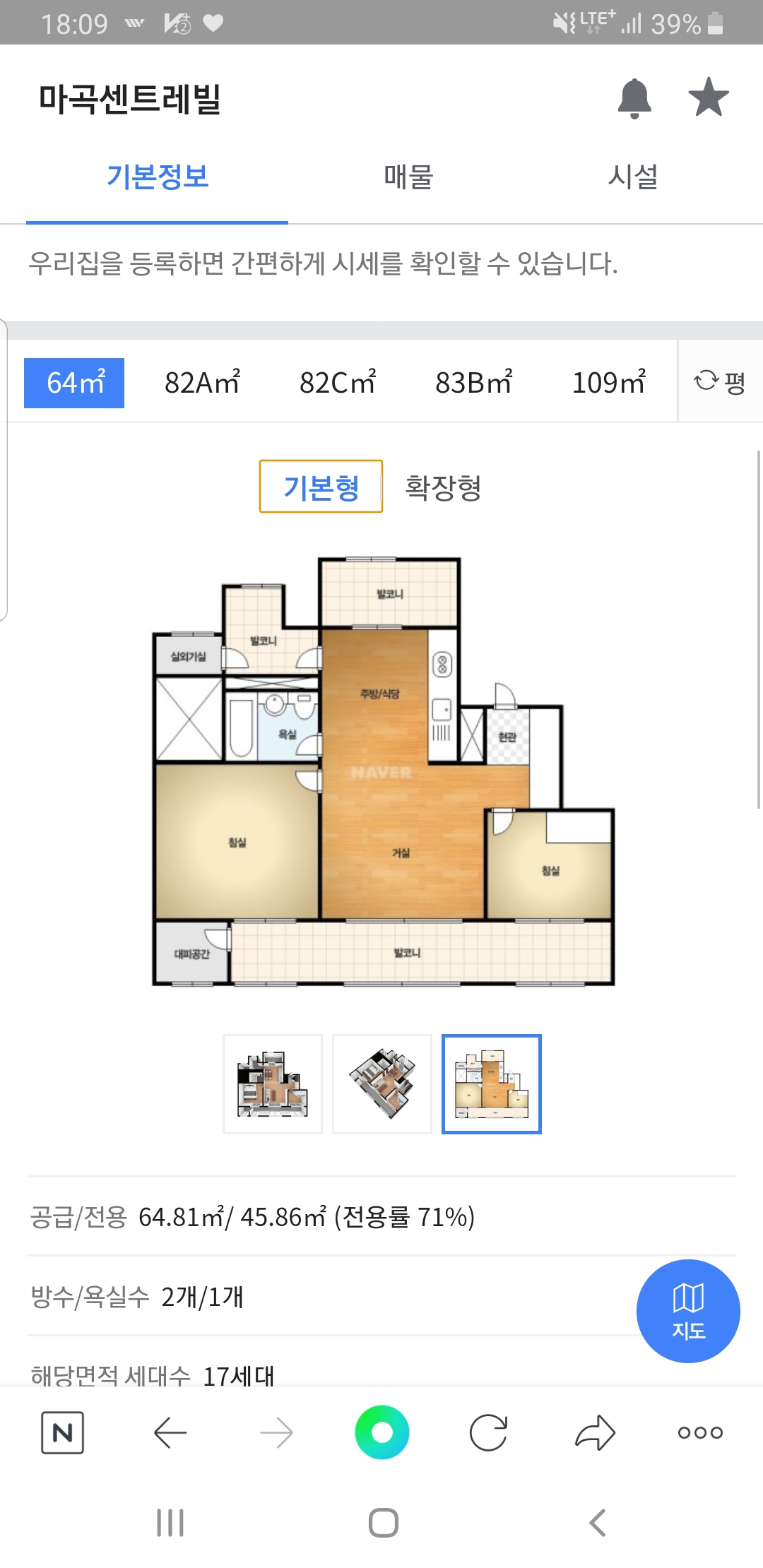
Task: Share this page
Action: [x=595, y=1432]
